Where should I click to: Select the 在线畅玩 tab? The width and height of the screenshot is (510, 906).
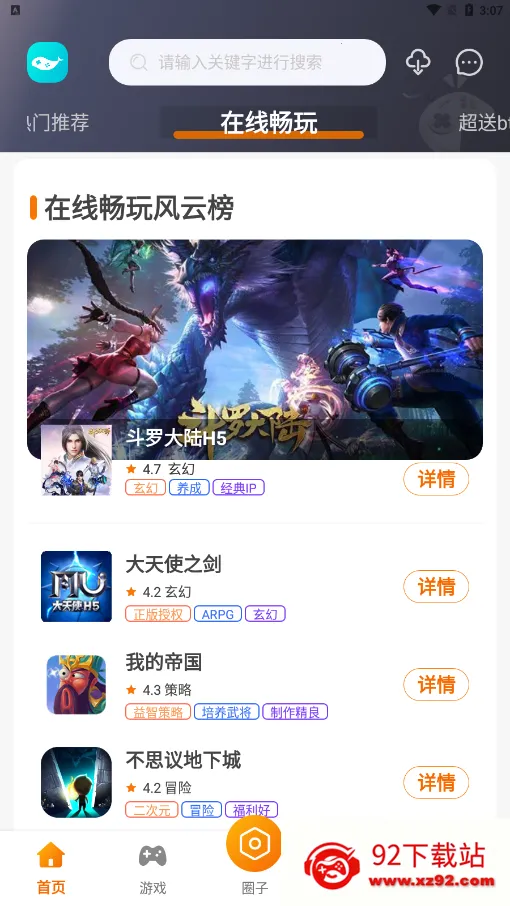(x=269, y=122)
